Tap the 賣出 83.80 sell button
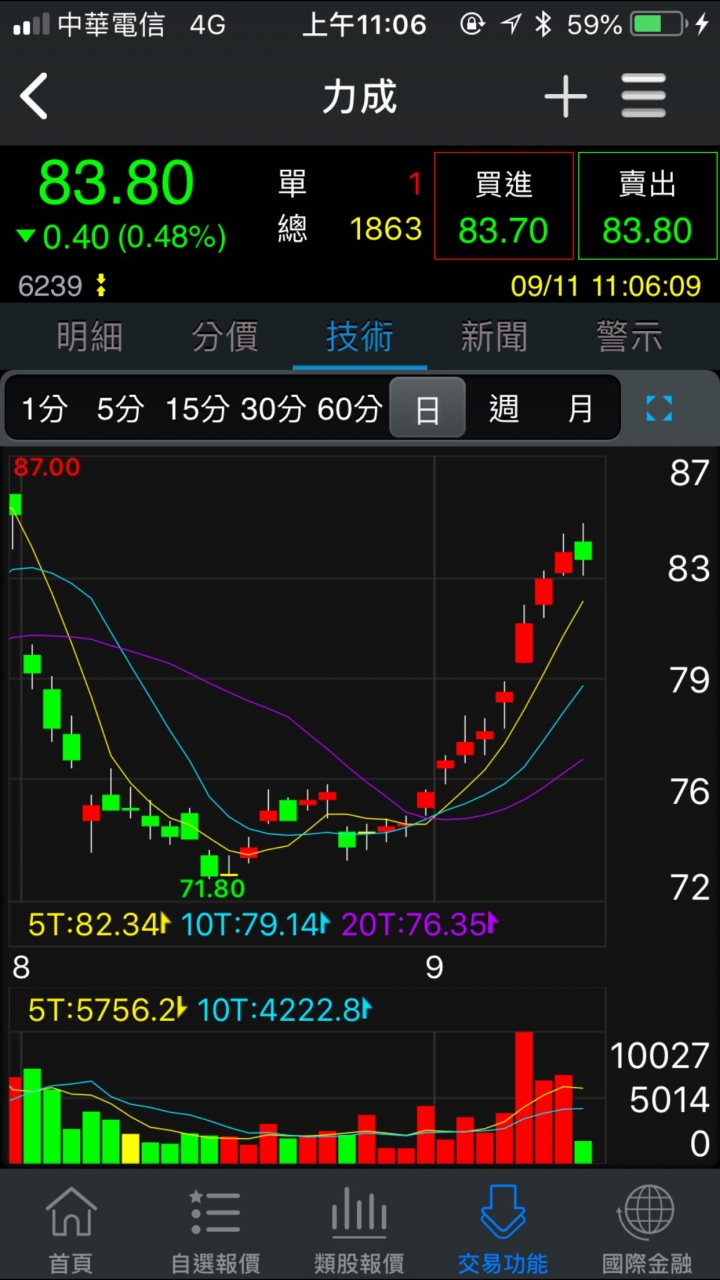The height and width of the screenshot is (1280, 720). coord(647,207)
